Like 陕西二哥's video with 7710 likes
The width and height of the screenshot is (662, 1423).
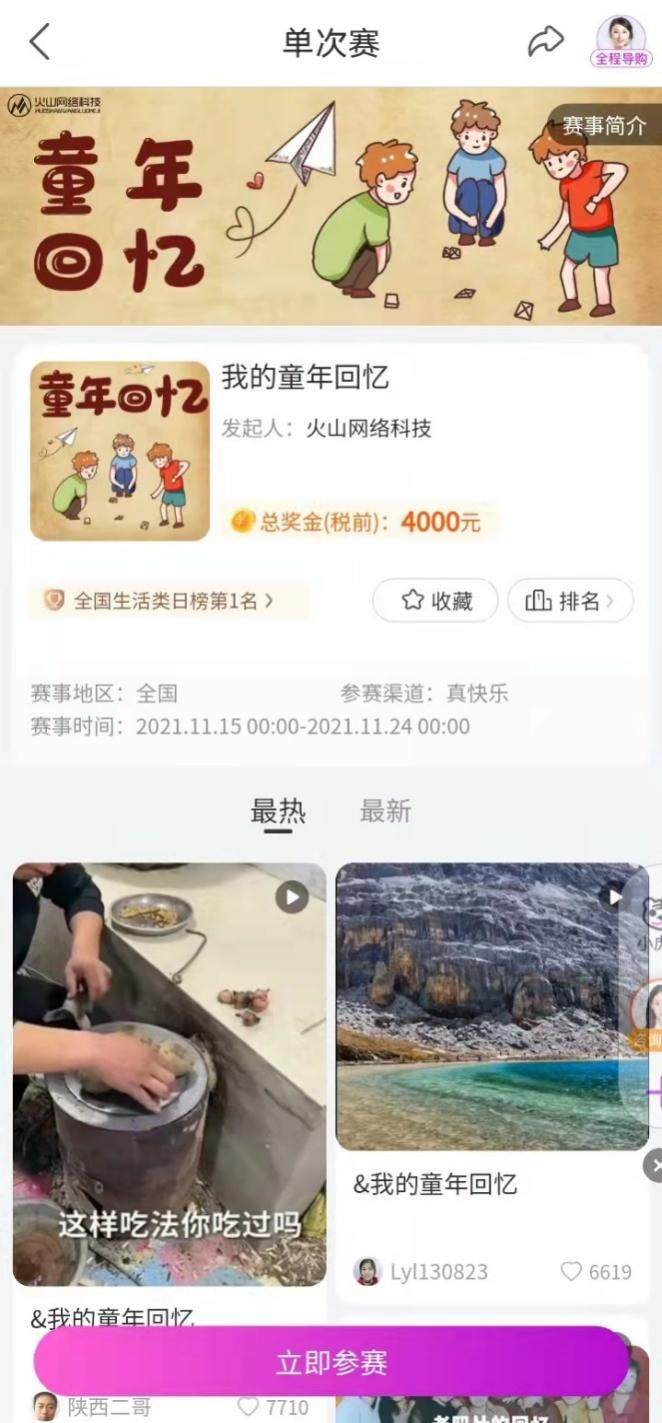[x=248, y=1407]
